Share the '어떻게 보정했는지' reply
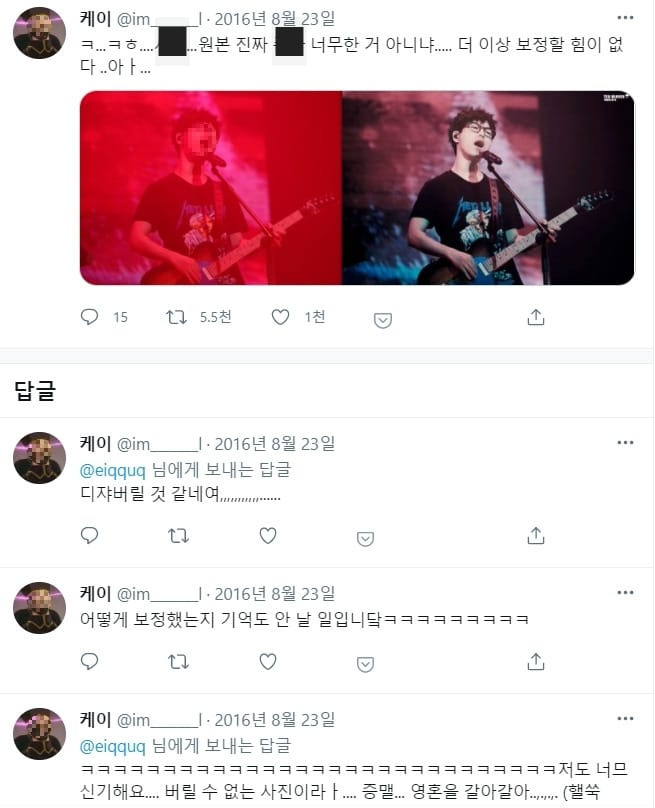The image size is (655, 808). click(x=535, y=661)
